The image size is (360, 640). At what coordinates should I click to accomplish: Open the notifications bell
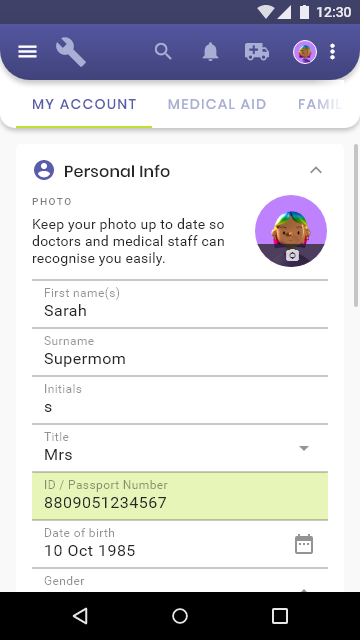pos(210,52)
